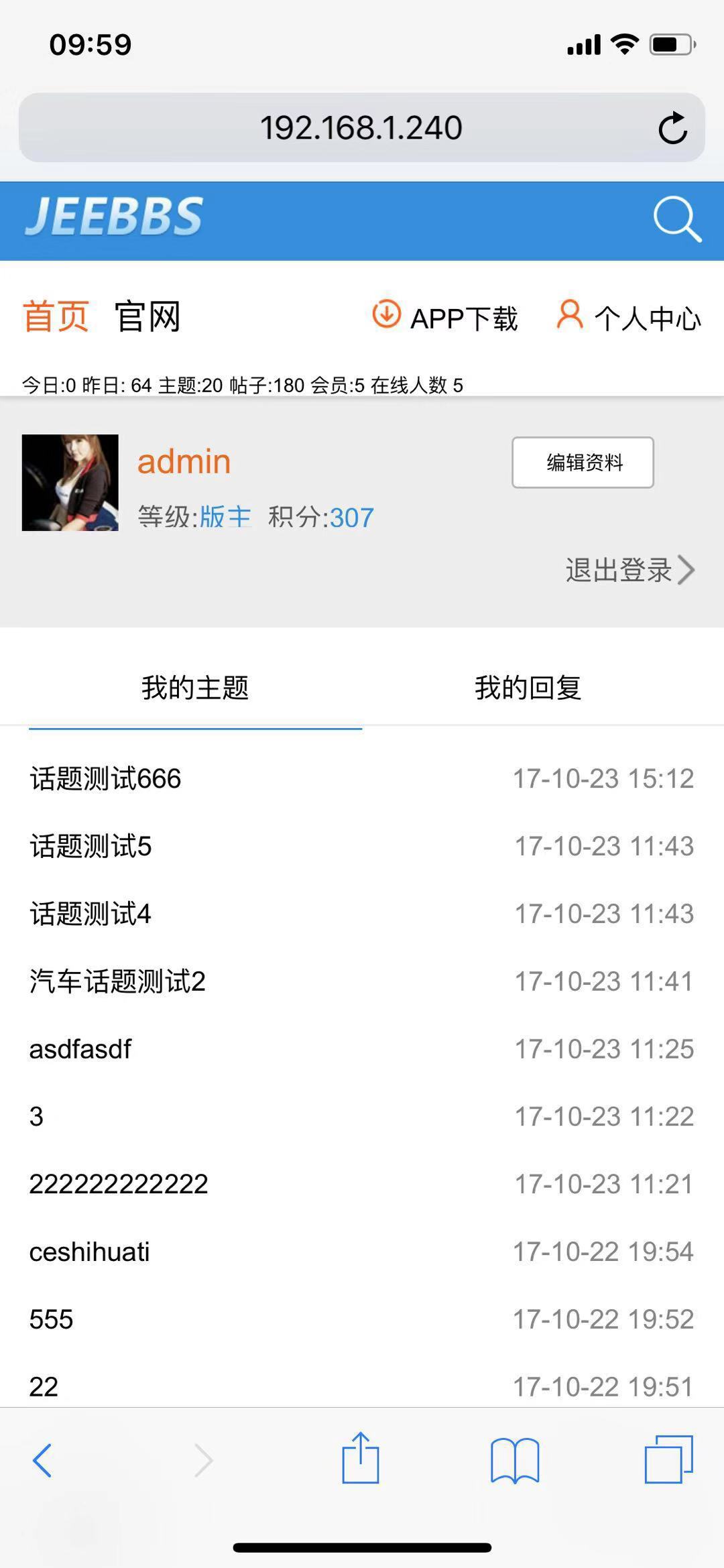Open the asdfasdf topic
724x1568 pixels.
point(80,1049)
